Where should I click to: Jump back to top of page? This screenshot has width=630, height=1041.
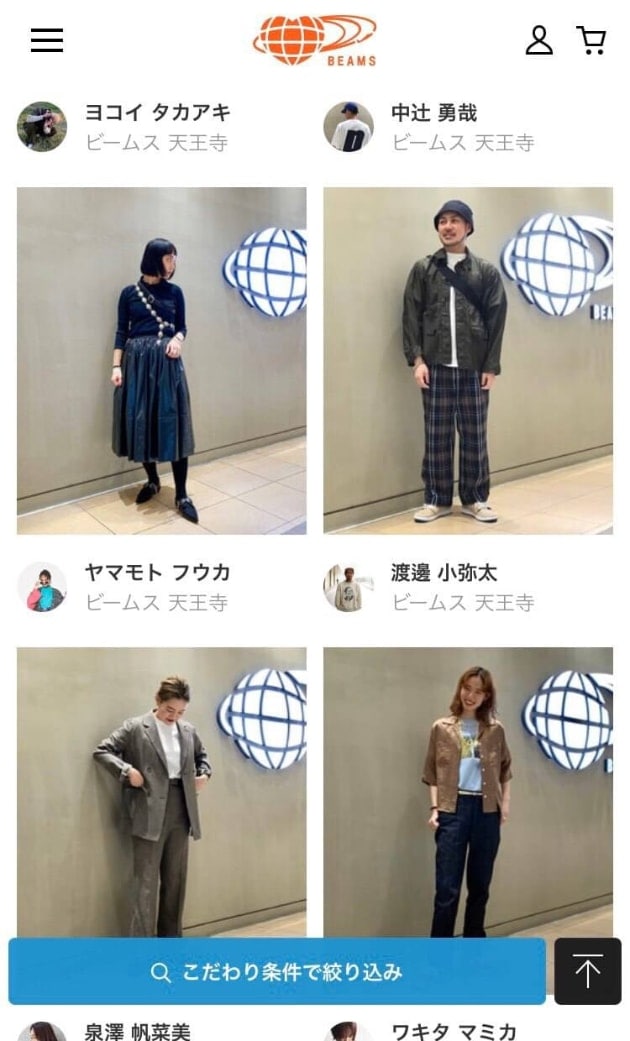tap(587, 971)
